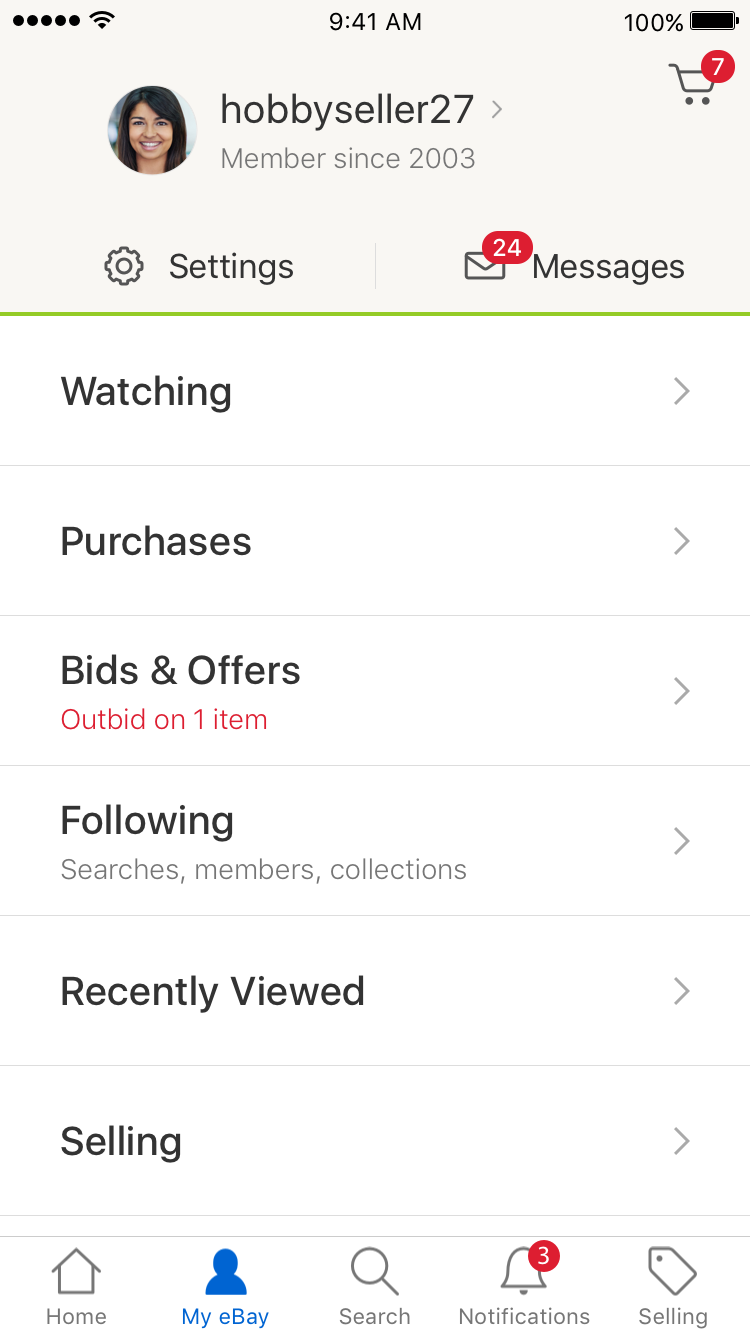Open profile details via the hobbyseller27 chevron

click(x=496, y=110)
